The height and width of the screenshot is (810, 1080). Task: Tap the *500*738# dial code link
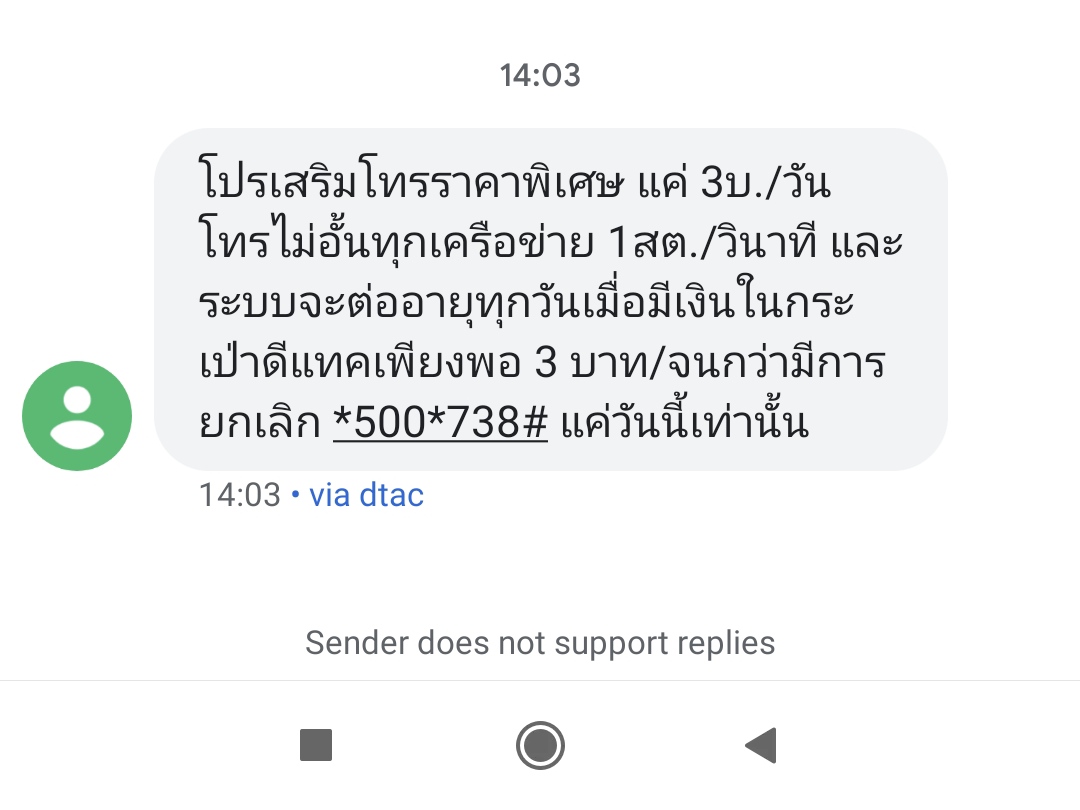pyautogui.click(x=440, y=422)
